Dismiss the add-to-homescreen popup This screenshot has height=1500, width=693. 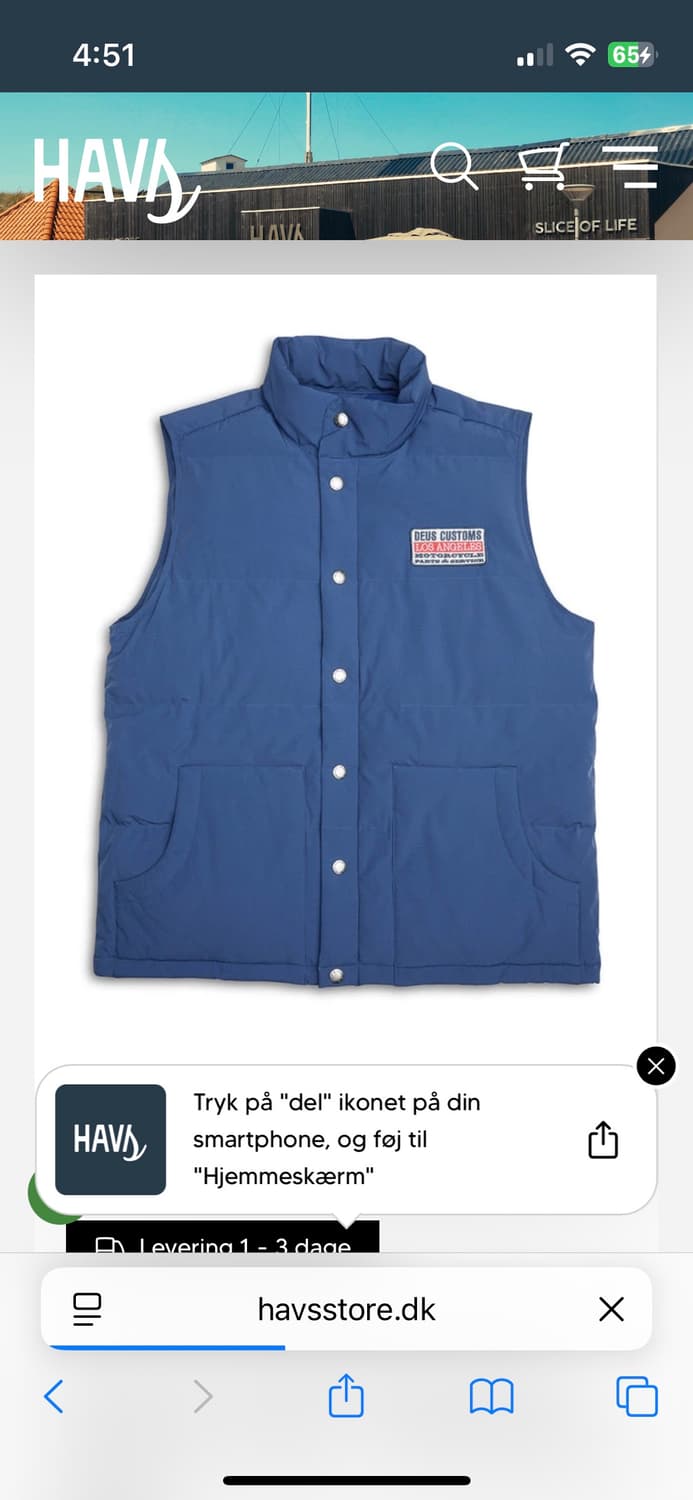pos(656,1066)
